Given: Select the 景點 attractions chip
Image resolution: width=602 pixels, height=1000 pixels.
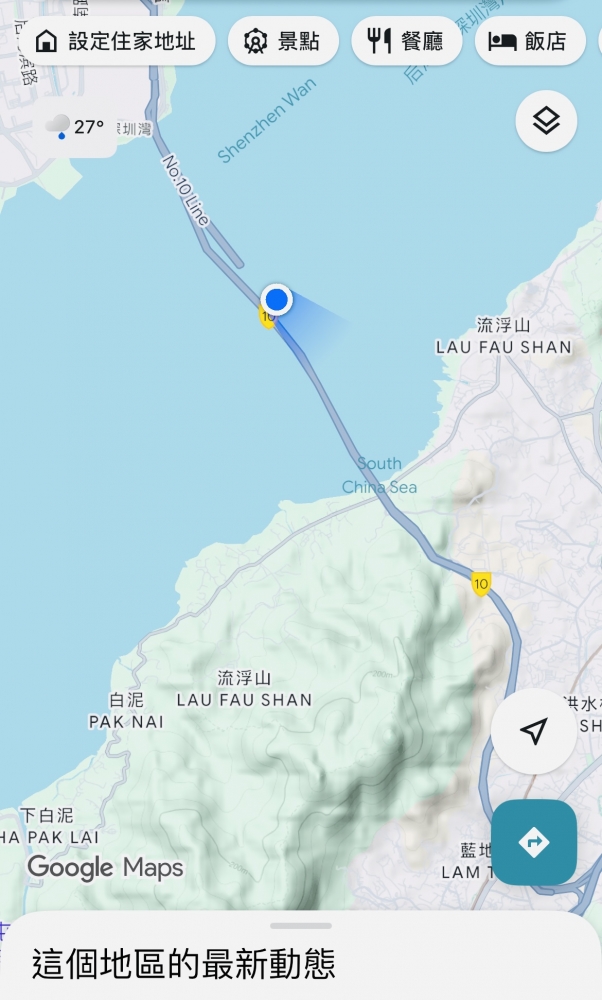Looking at the screenshot, I should (x=283, y=41).
